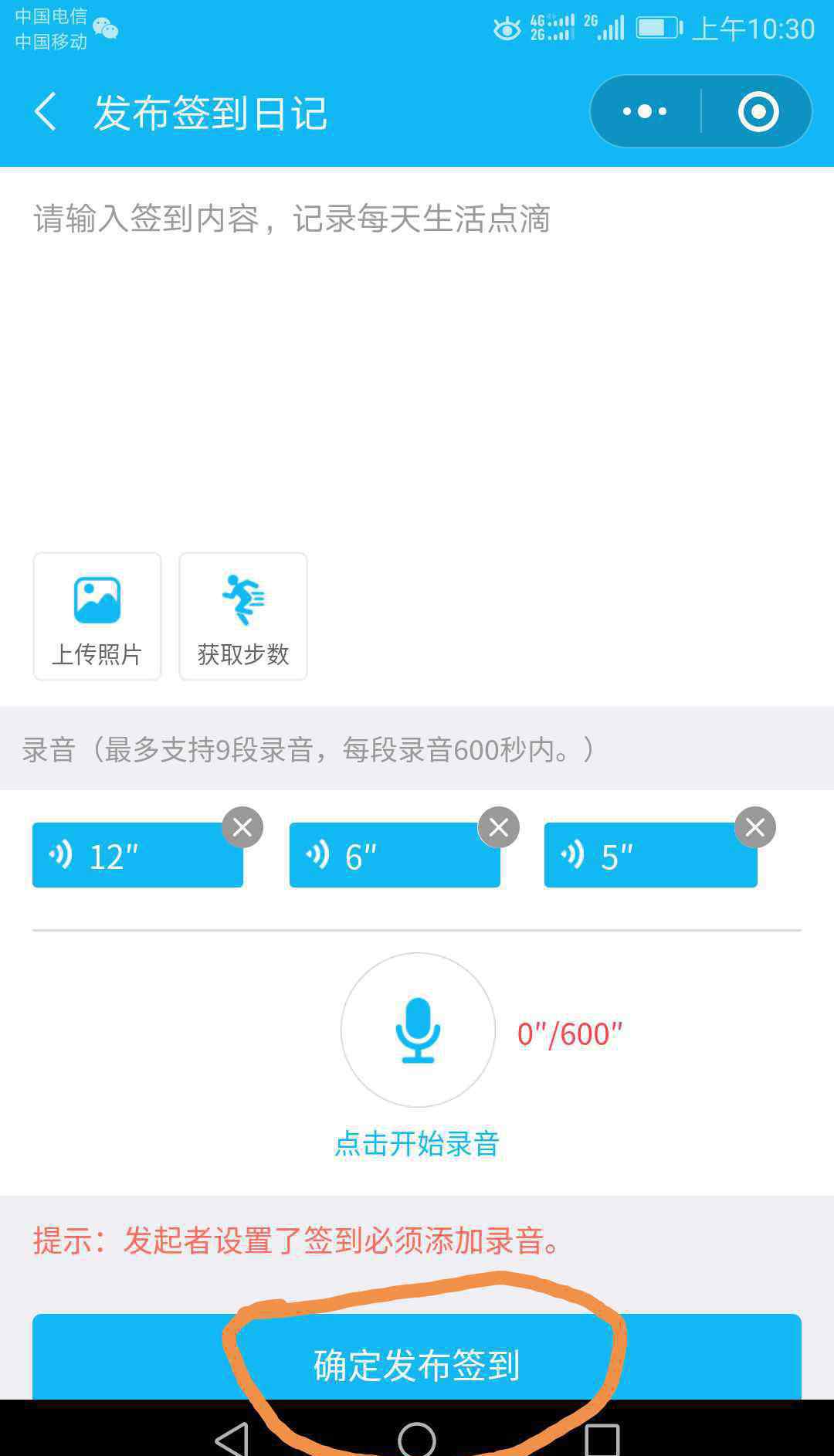
Task: Delete the 12″ recording
Action: pos(242,827)
